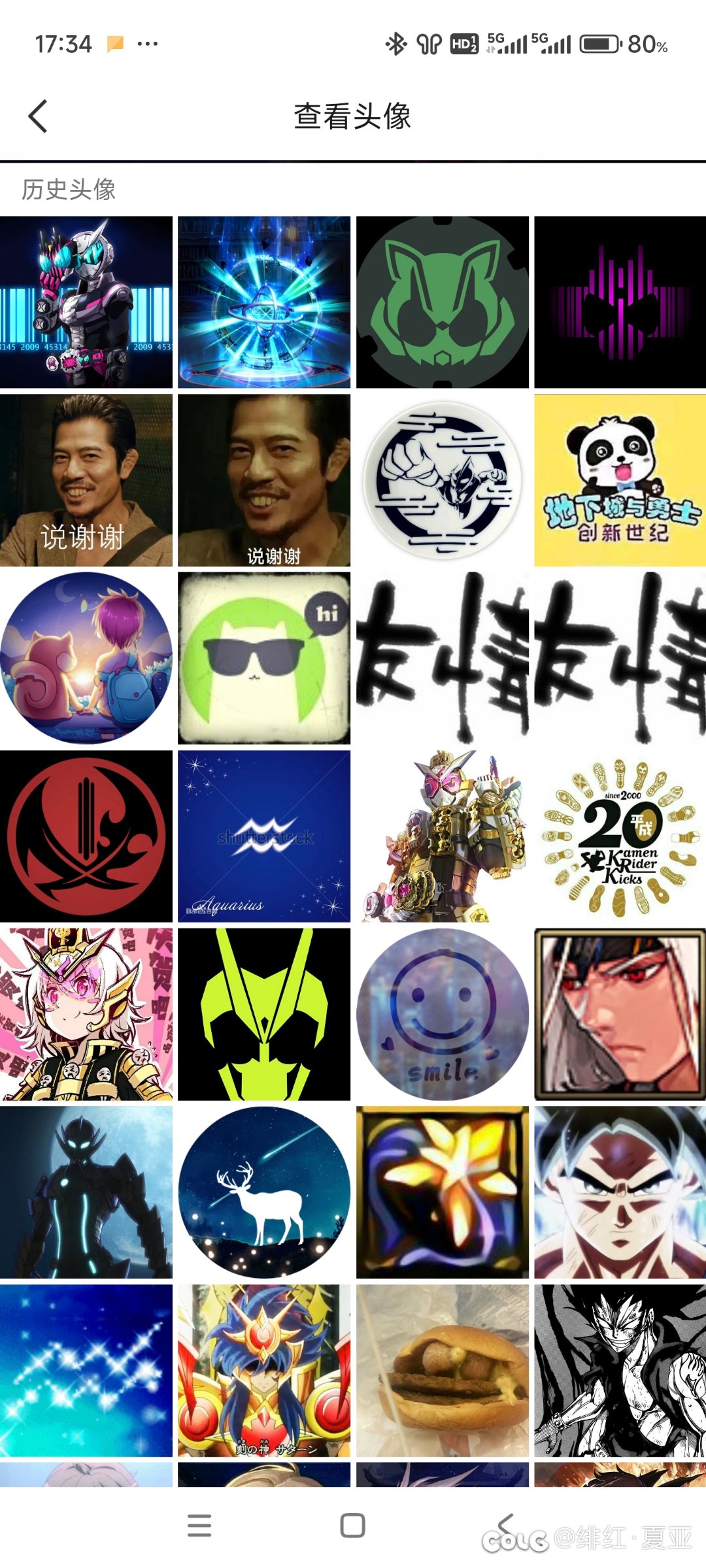Open the black-and-white manga fighter avatar
This screenshot has width=706, height=1568.
point(620,1370)
